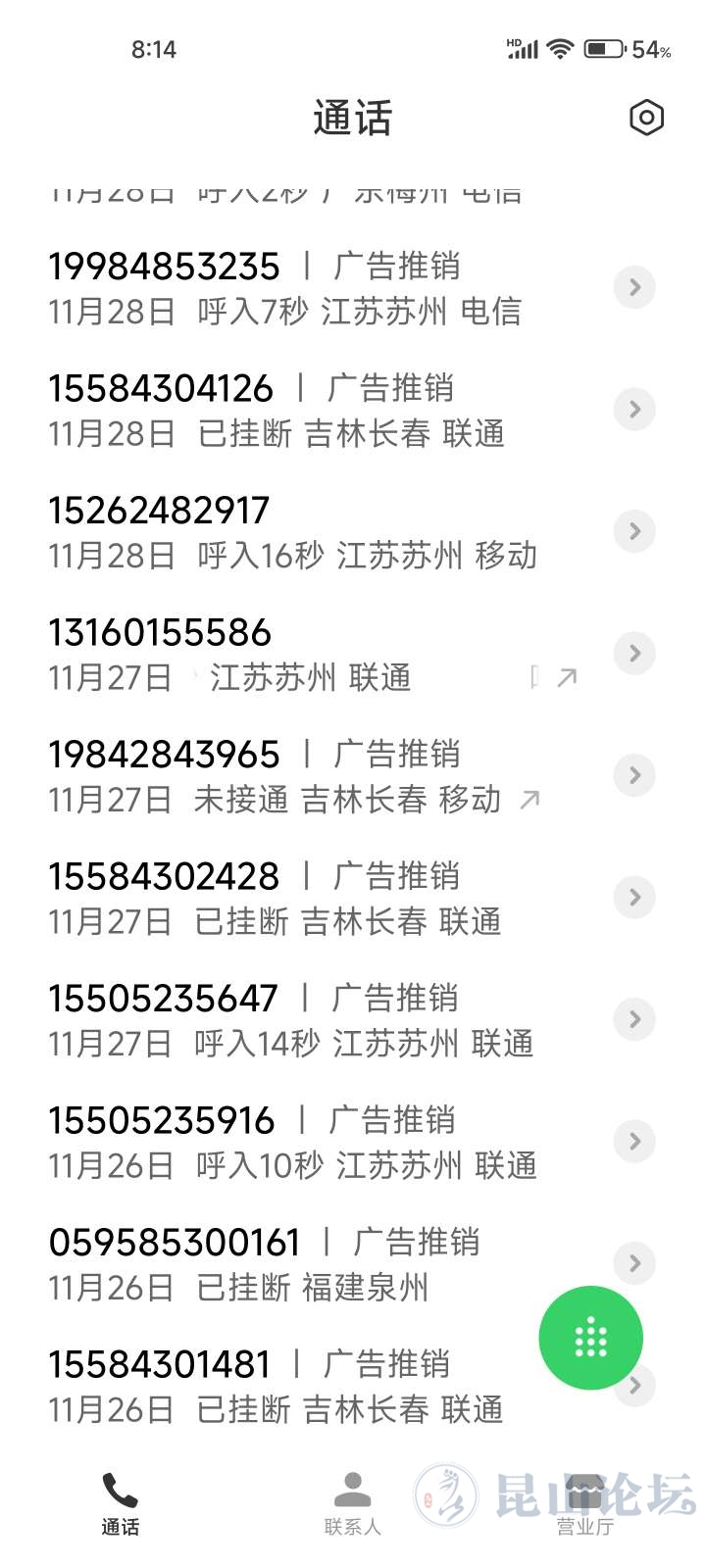Open call settings gear icon
The height and width of the screenshot is (1568, 706).
click(x=646, y=119)
